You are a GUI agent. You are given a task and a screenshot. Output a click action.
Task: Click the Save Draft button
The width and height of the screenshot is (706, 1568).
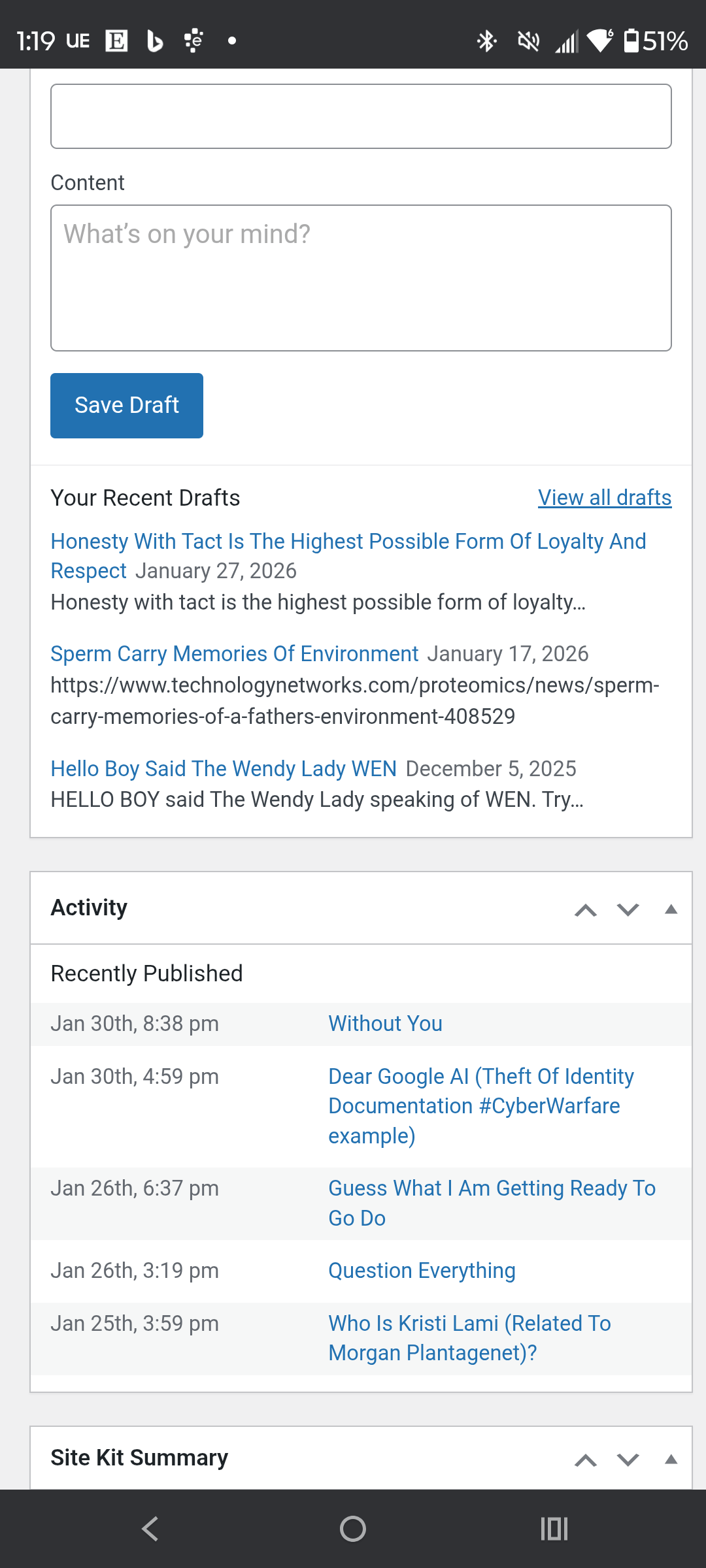[x=126, y=405]
